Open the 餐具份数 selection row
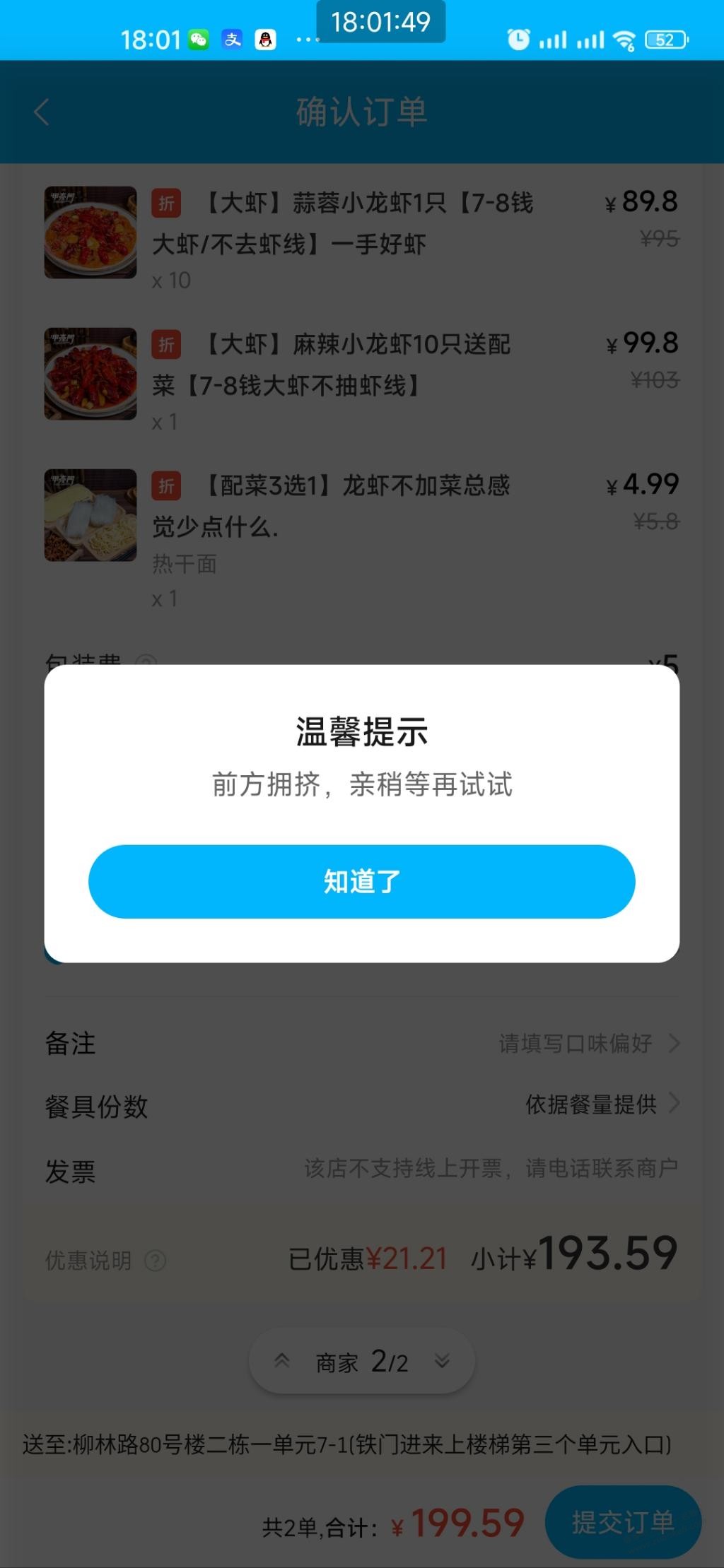724x1568 pixels. click(x=362, y=1105)
